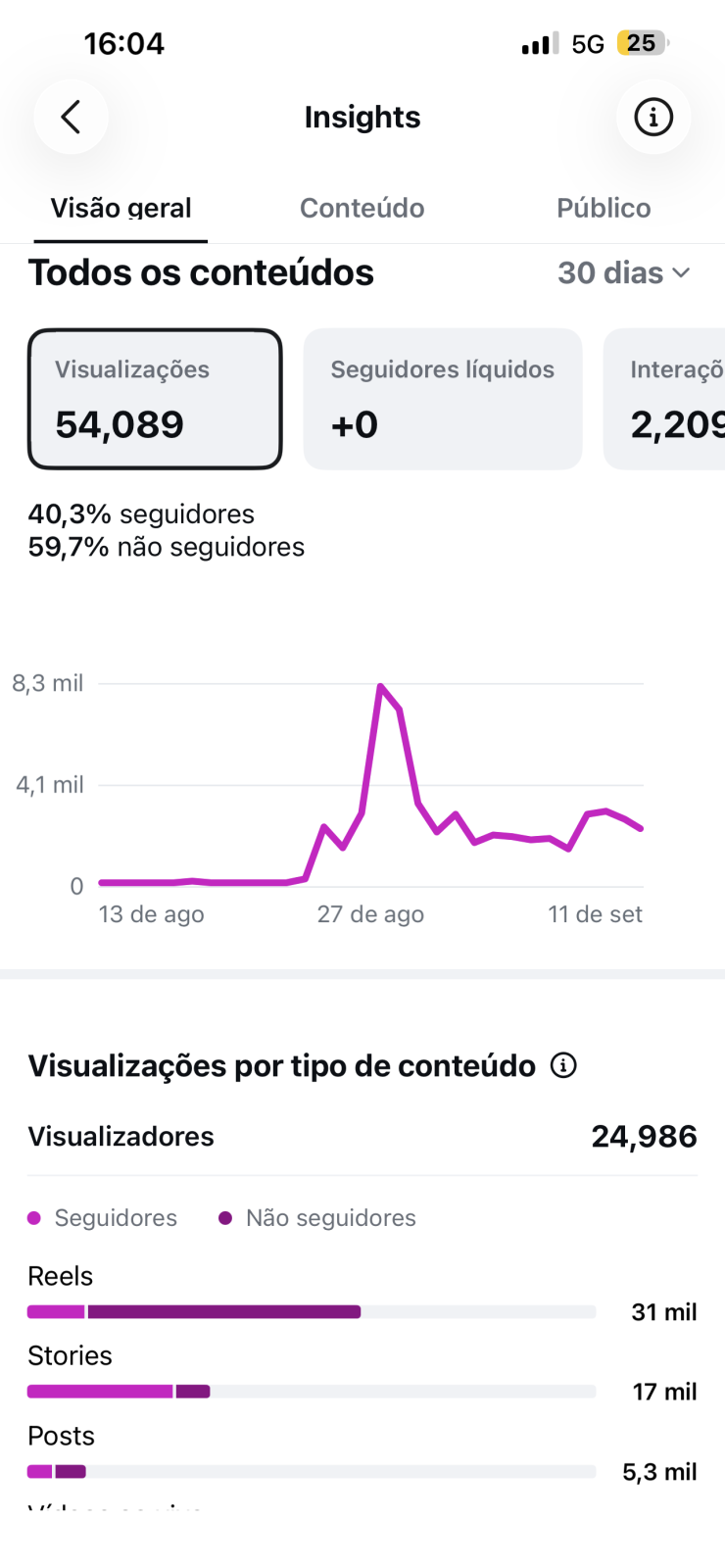This screenshot has height=1568, width=725.
Task: Open the info icon in the header
Action: click(x=653, y=117)
